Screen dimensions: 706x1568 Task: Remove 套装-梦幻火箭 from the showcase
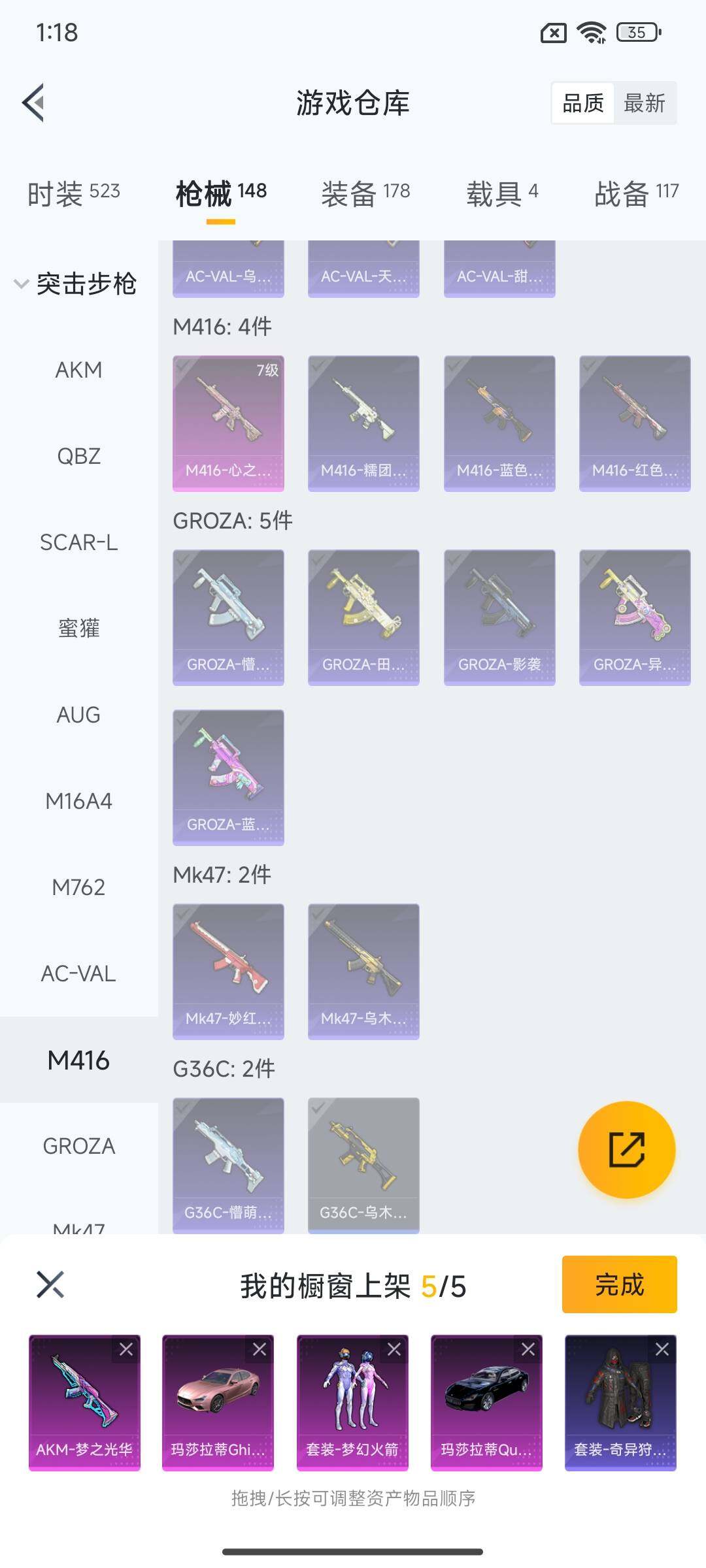point(394,1349)
